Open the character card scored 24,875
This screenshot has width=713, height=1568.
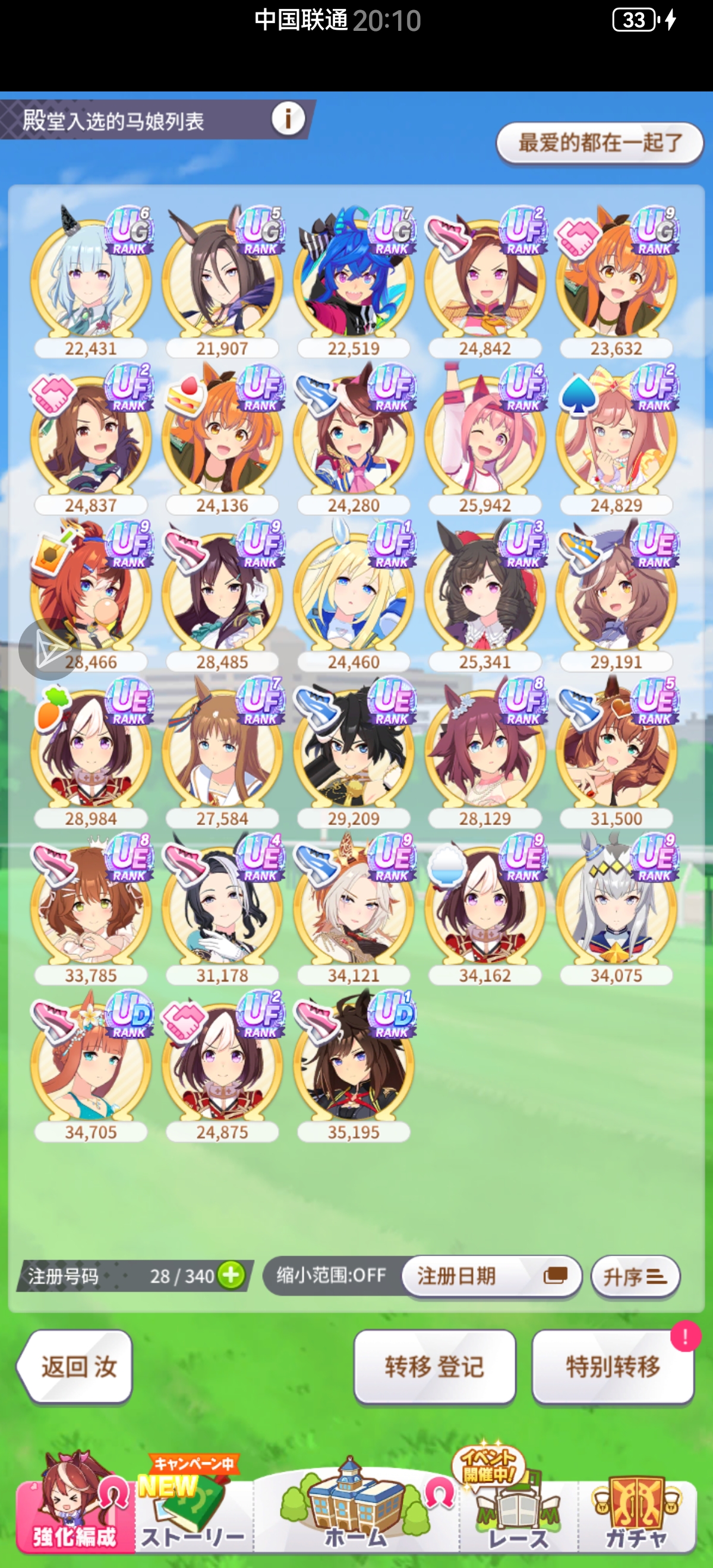click(x=222, y=1064)
